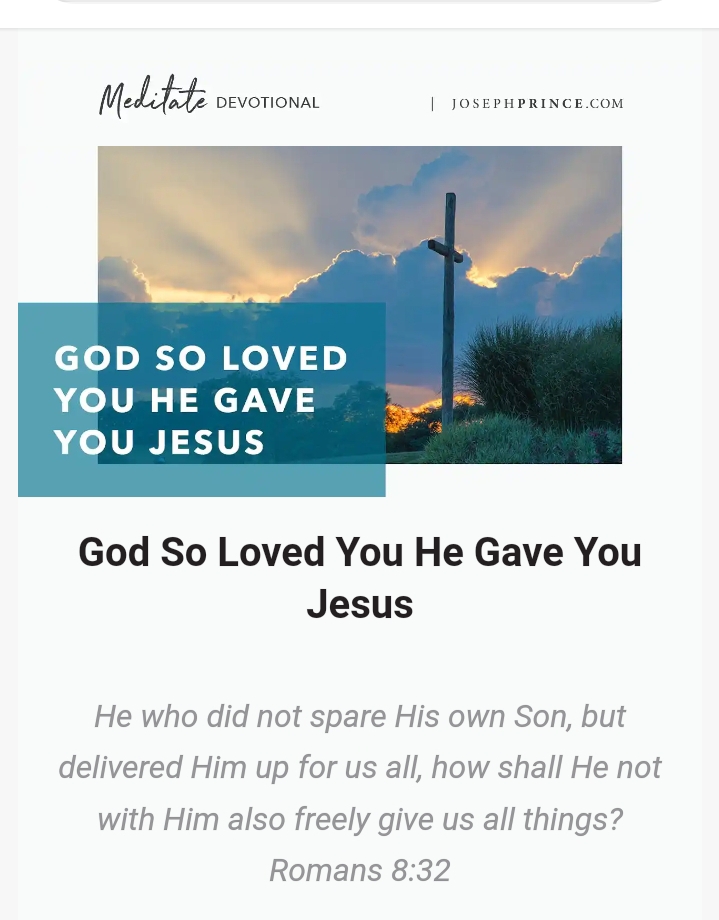719x920 pixels.
Task: Open the JosephPrince.com header link
Action: point(537,104)
